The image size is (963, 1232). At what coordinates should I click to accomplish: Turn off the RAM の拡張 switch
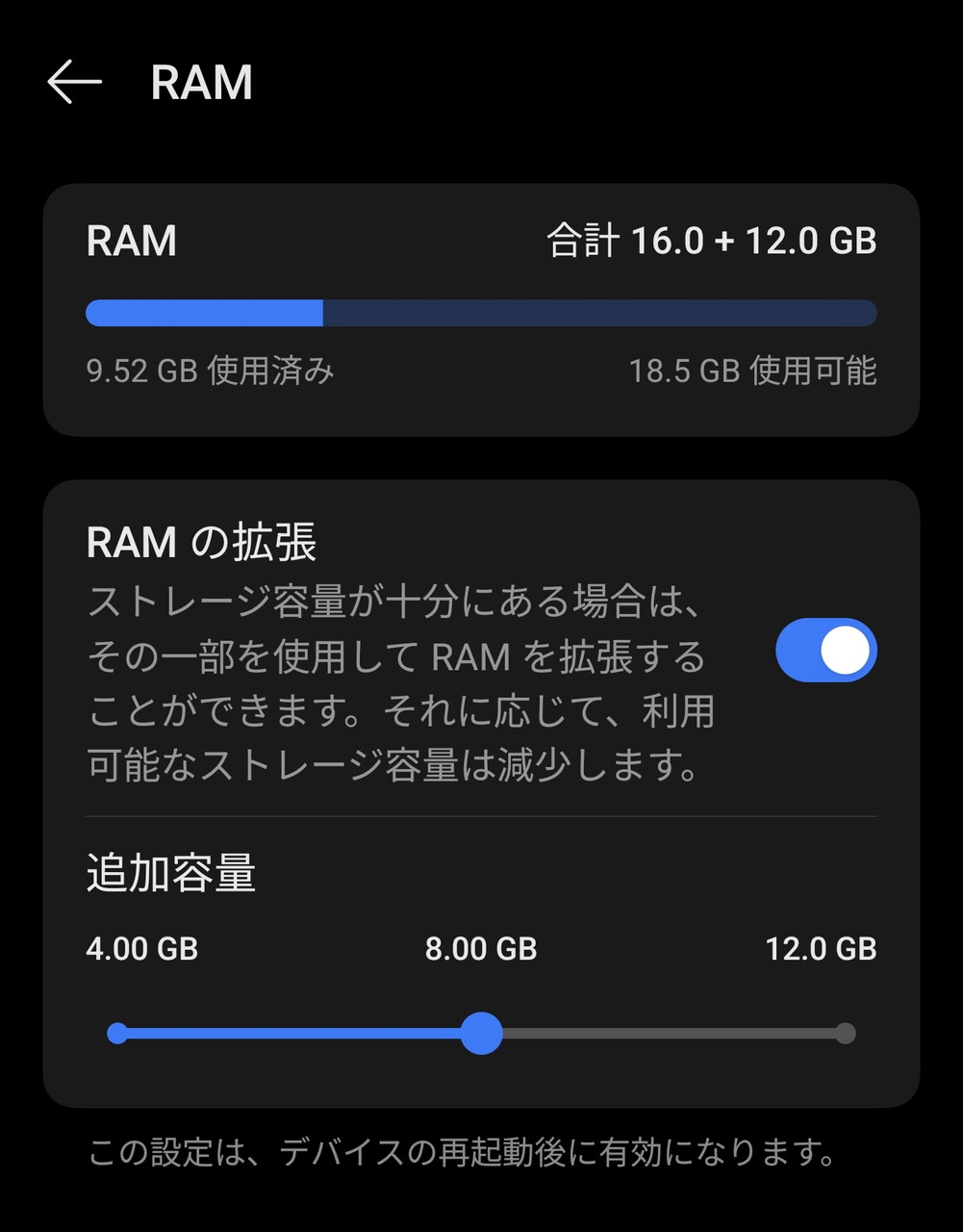point(825,651)
